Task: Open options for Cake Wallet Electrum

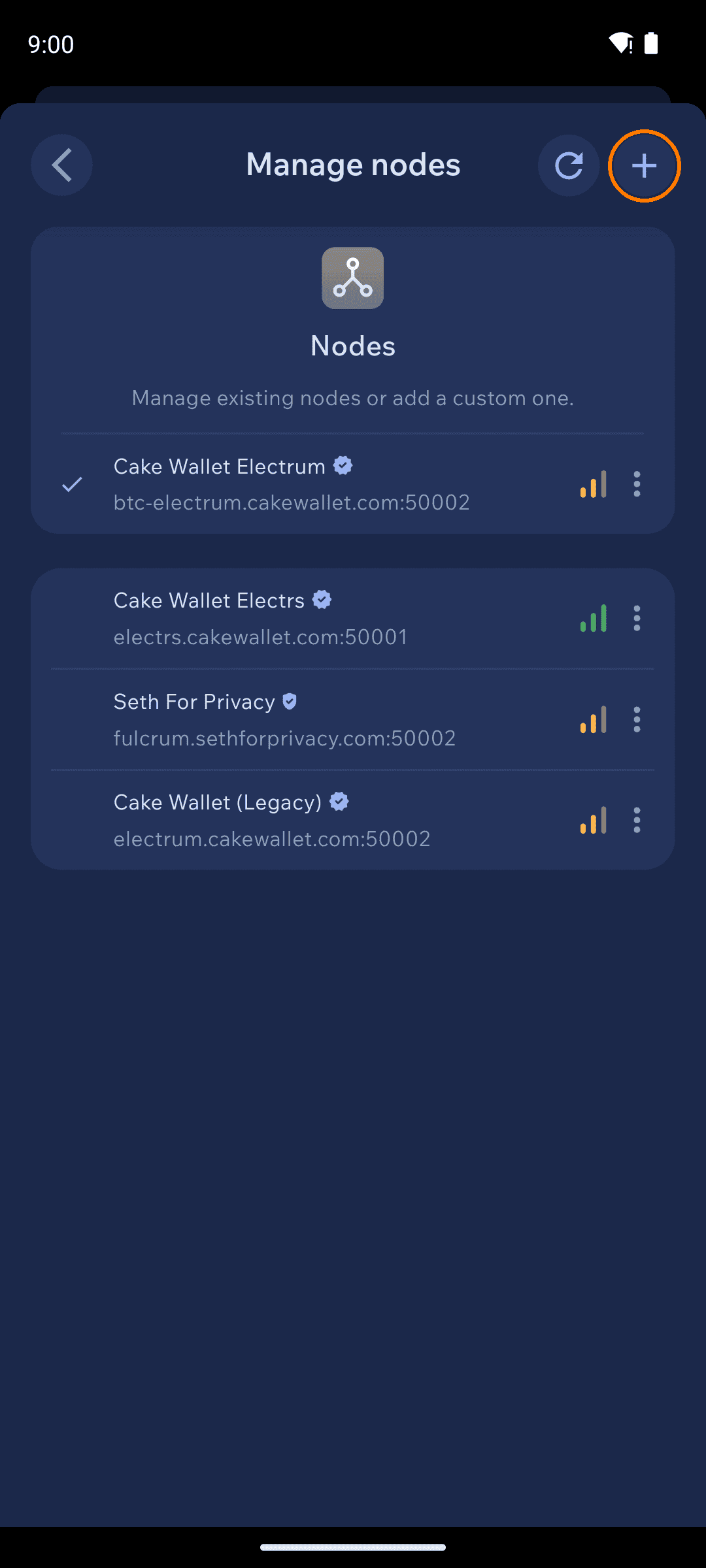Action: click(637, 484)
